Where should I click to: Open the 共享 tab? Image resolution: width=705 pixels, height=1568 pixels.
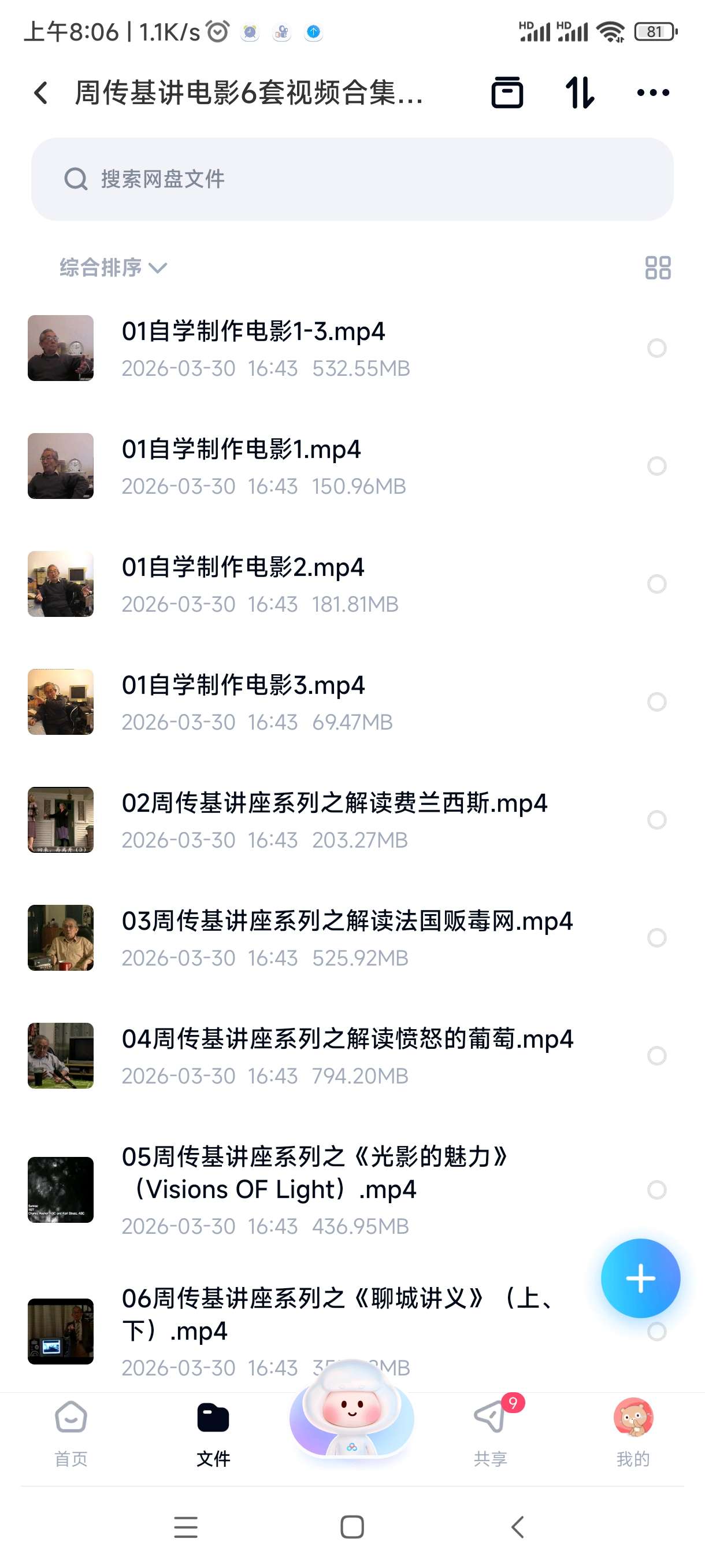[490, 1433]
